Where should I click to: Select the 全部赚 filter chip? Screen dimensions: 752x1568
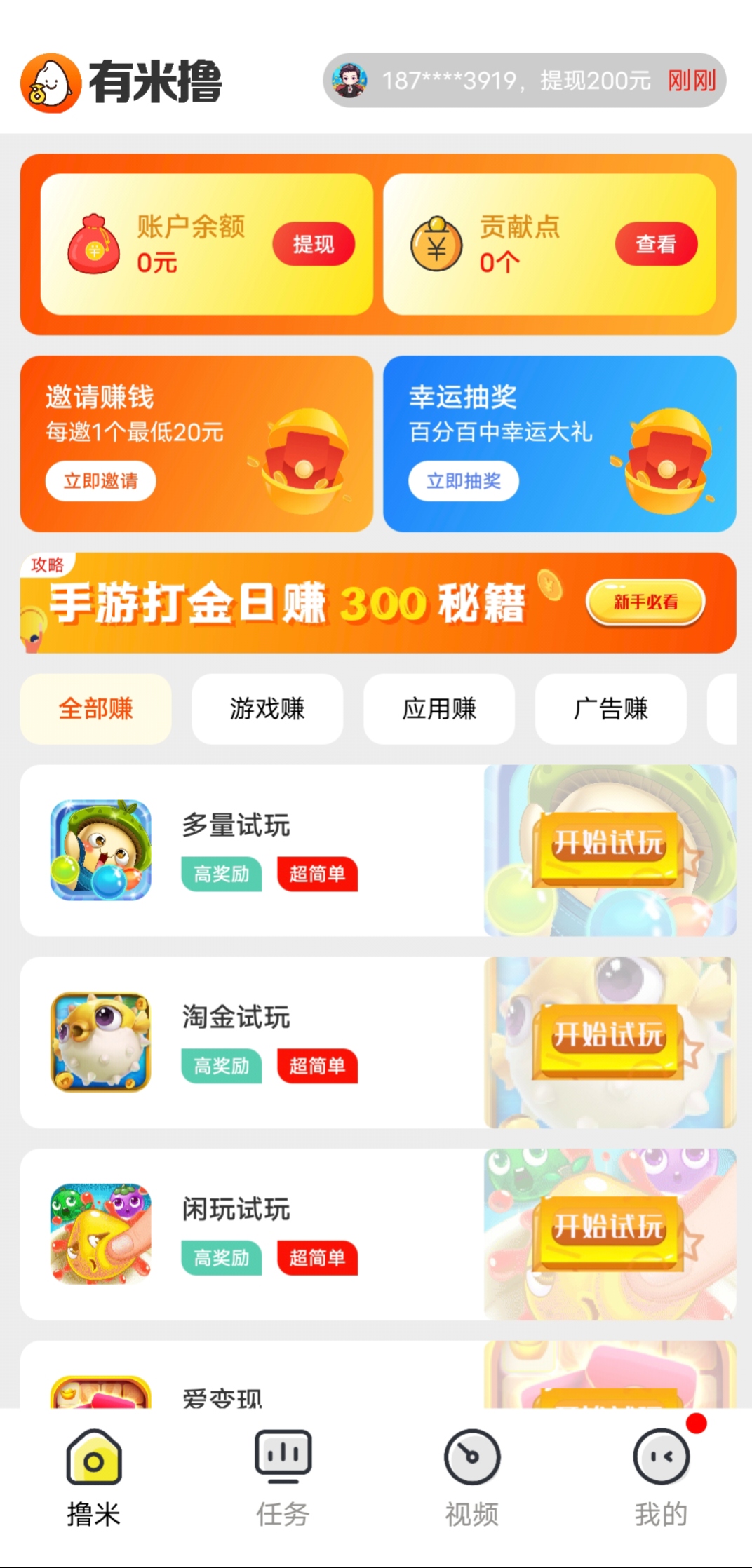pyautogui.click(x=96, y=709)
